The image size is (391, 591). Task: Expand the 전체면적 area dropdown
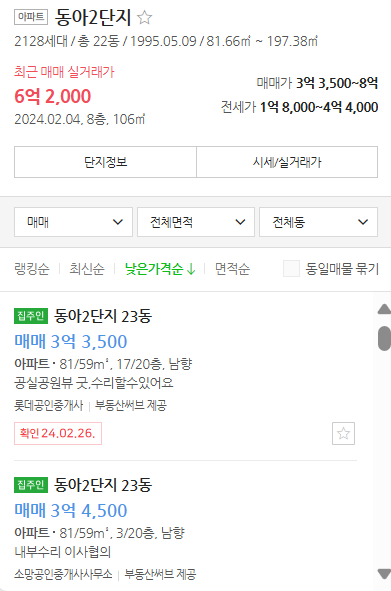196,222
